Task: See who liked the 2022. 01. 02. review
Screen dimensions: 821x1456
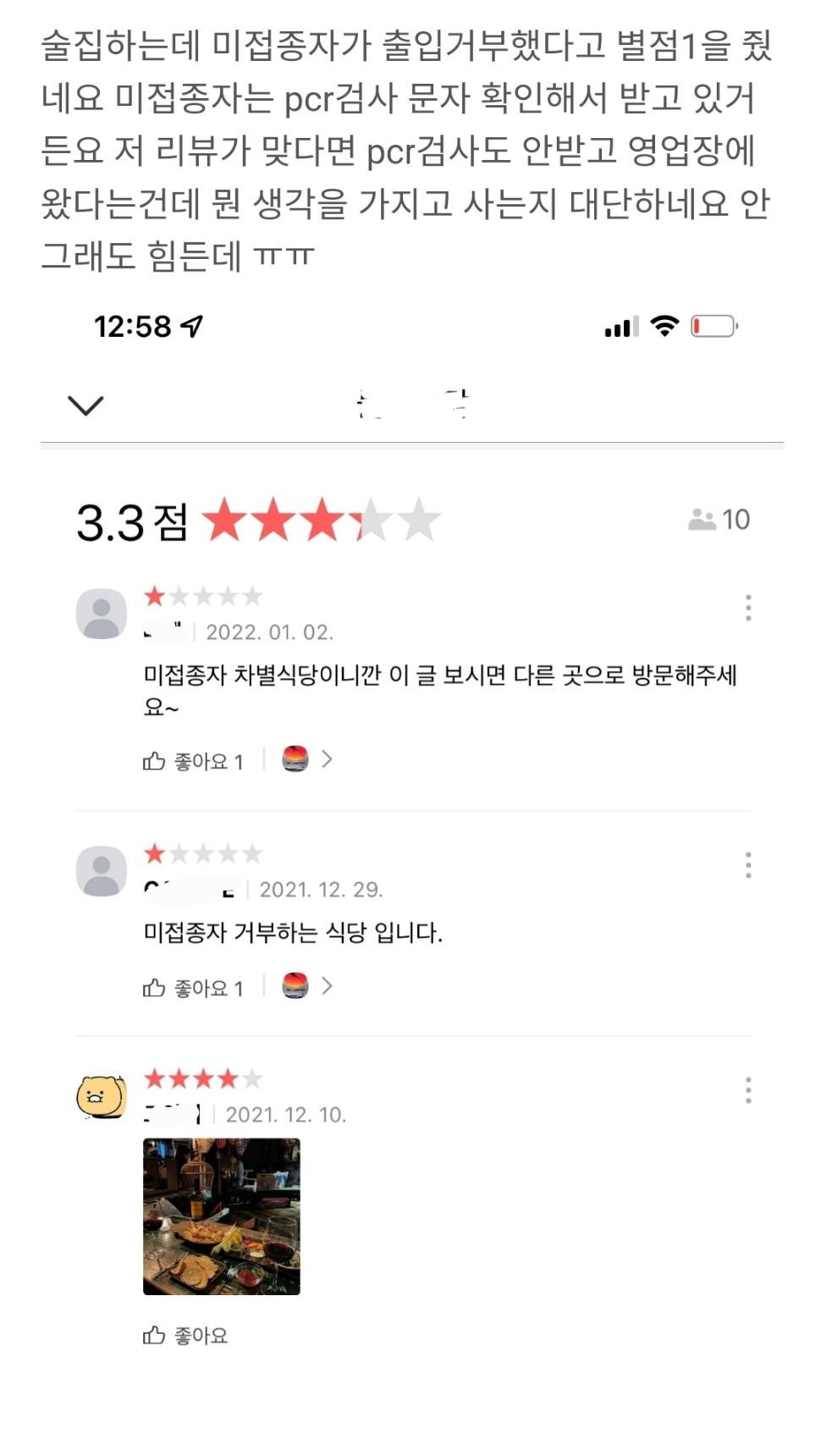Action: [306, 759]
